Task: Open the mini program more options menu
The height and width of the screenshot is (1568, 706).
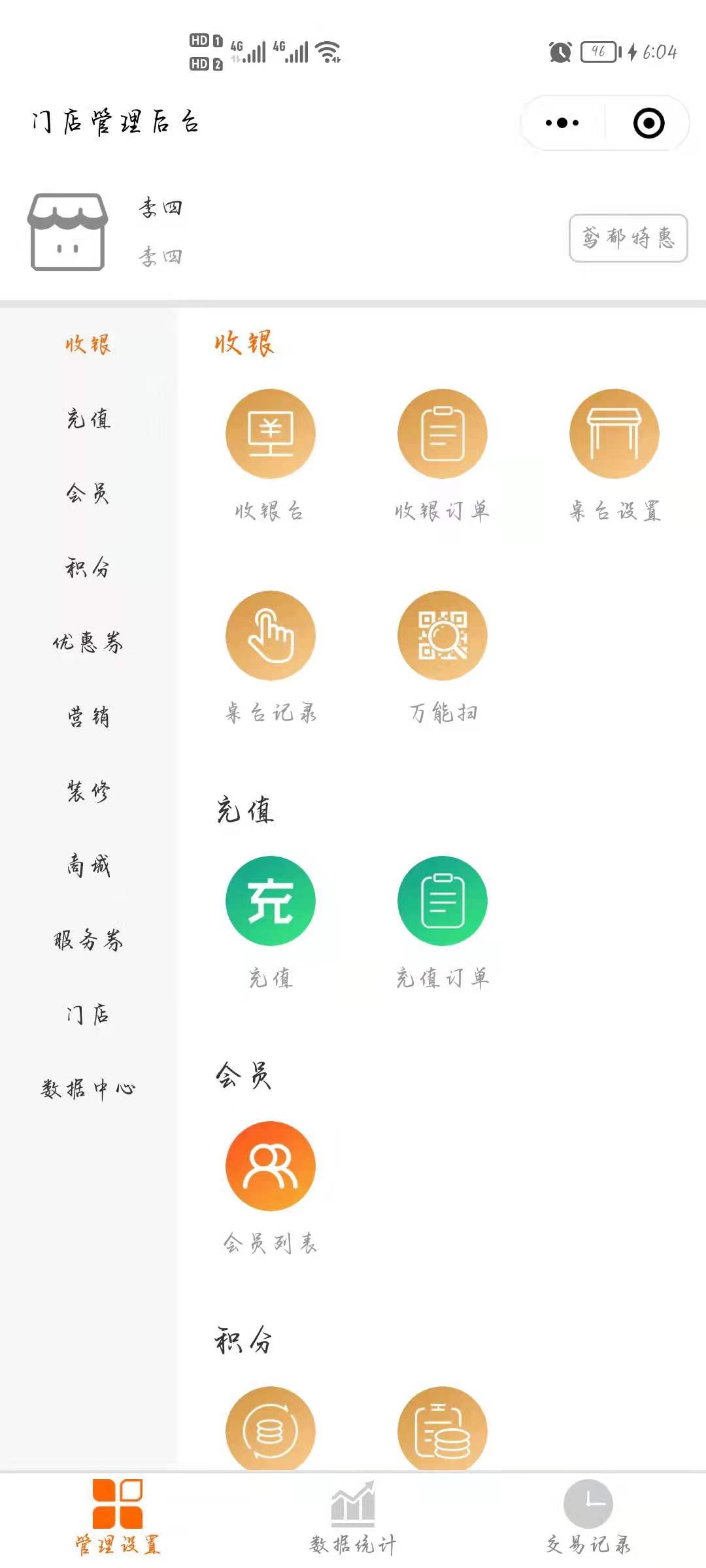Action: [562, 123]
